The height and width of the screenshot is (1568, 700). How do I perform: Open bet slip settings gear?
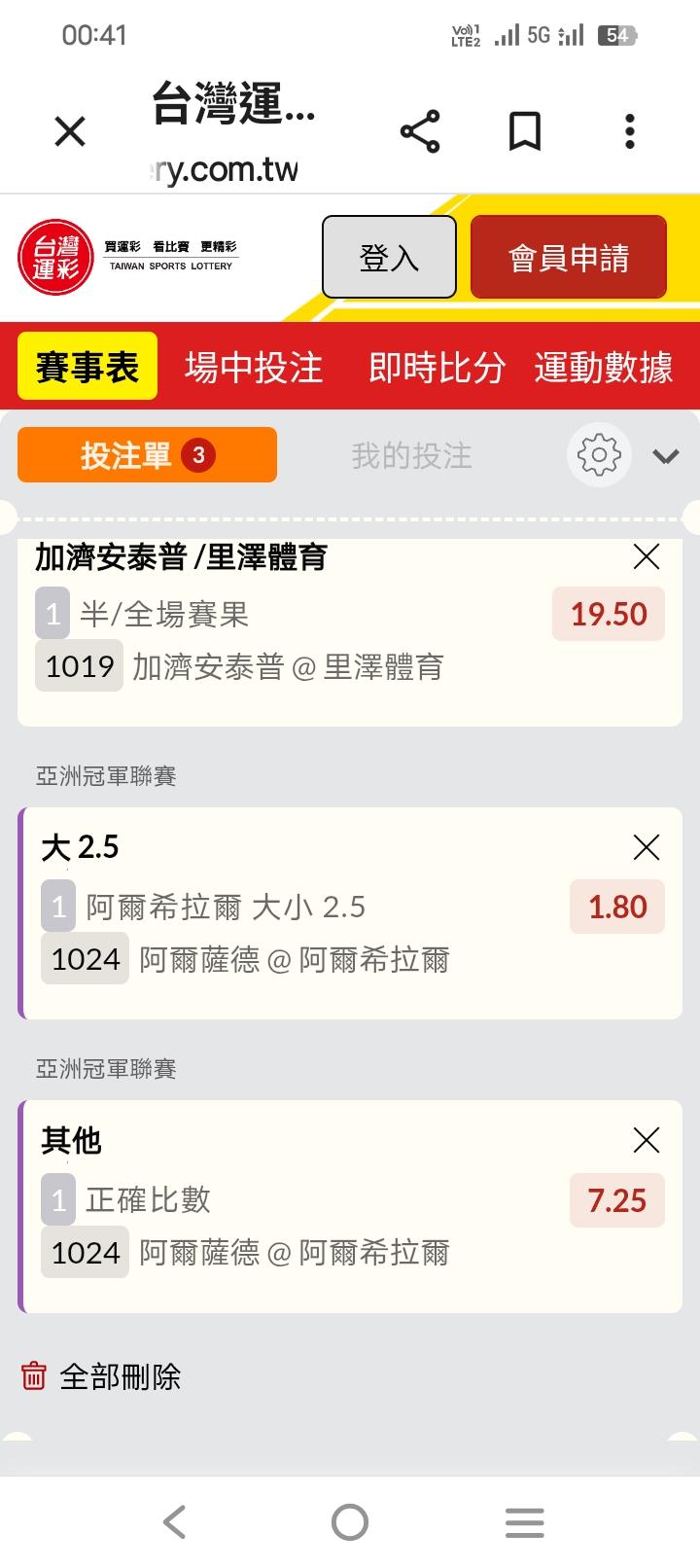[599, 455]
